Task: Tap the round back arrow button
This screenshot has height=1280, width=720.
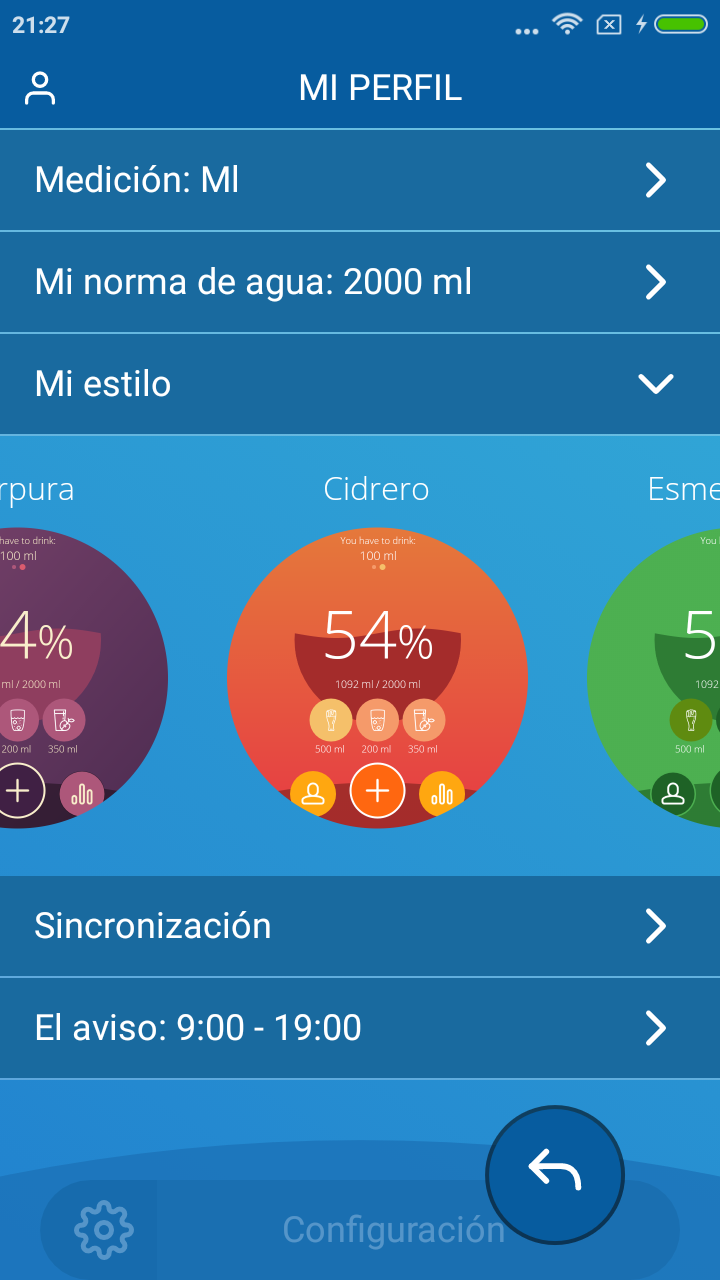Action: [555, 1175]
